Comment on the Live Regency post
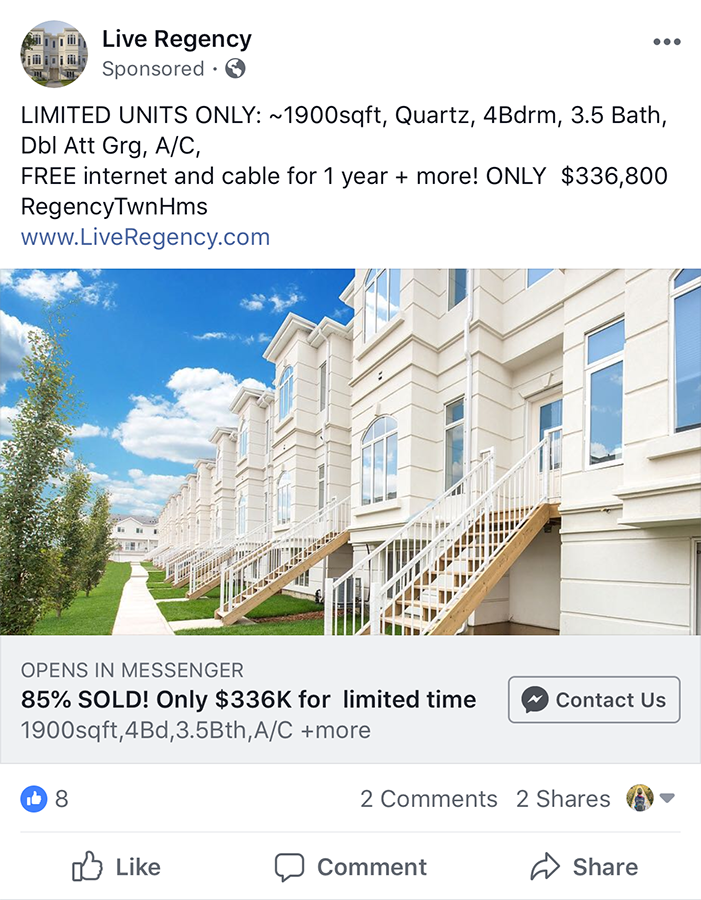This screenshot has height=900, width=701. [350, 867]
